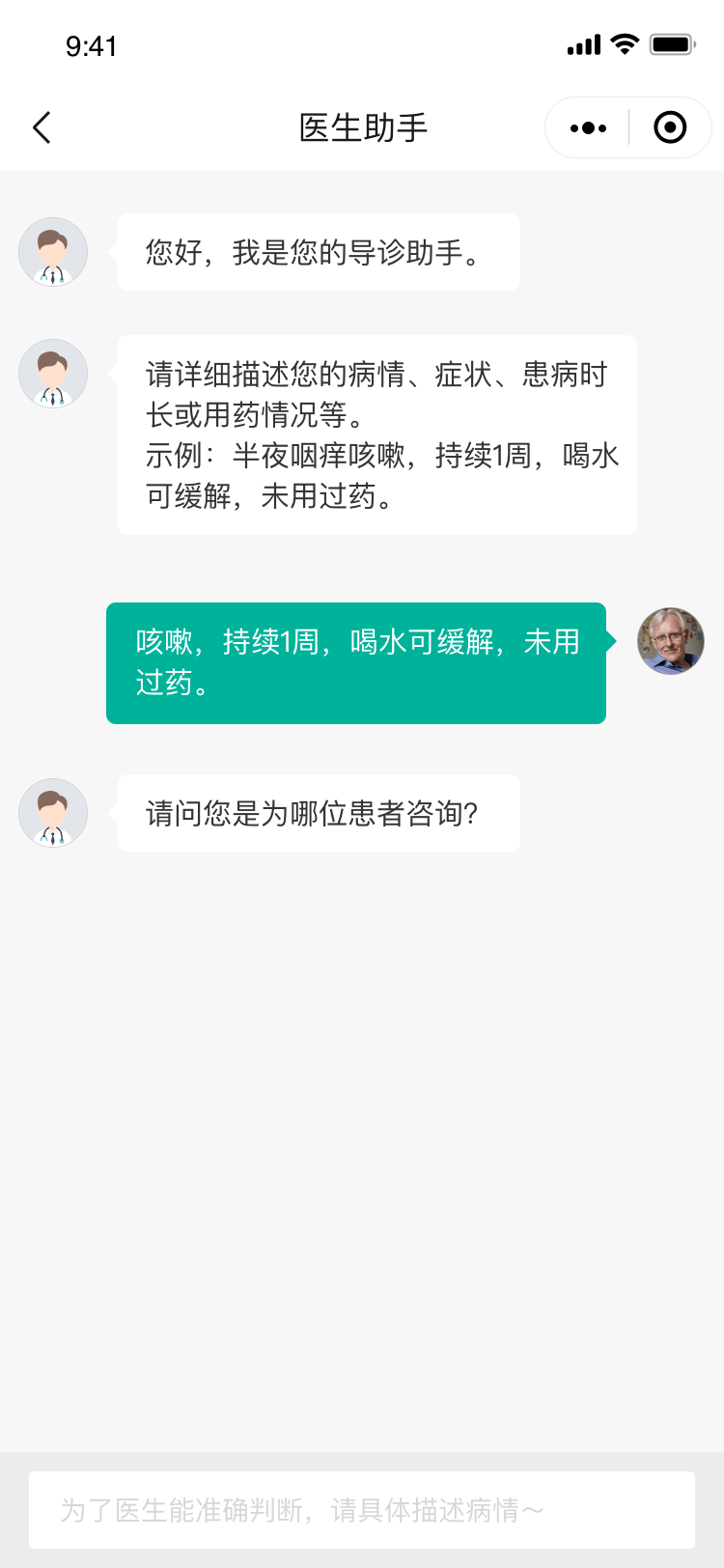Open the mini program three-dot menu
Viewport: 724px width, 1568px height.
pyautogui.click(x=588, y=127)
